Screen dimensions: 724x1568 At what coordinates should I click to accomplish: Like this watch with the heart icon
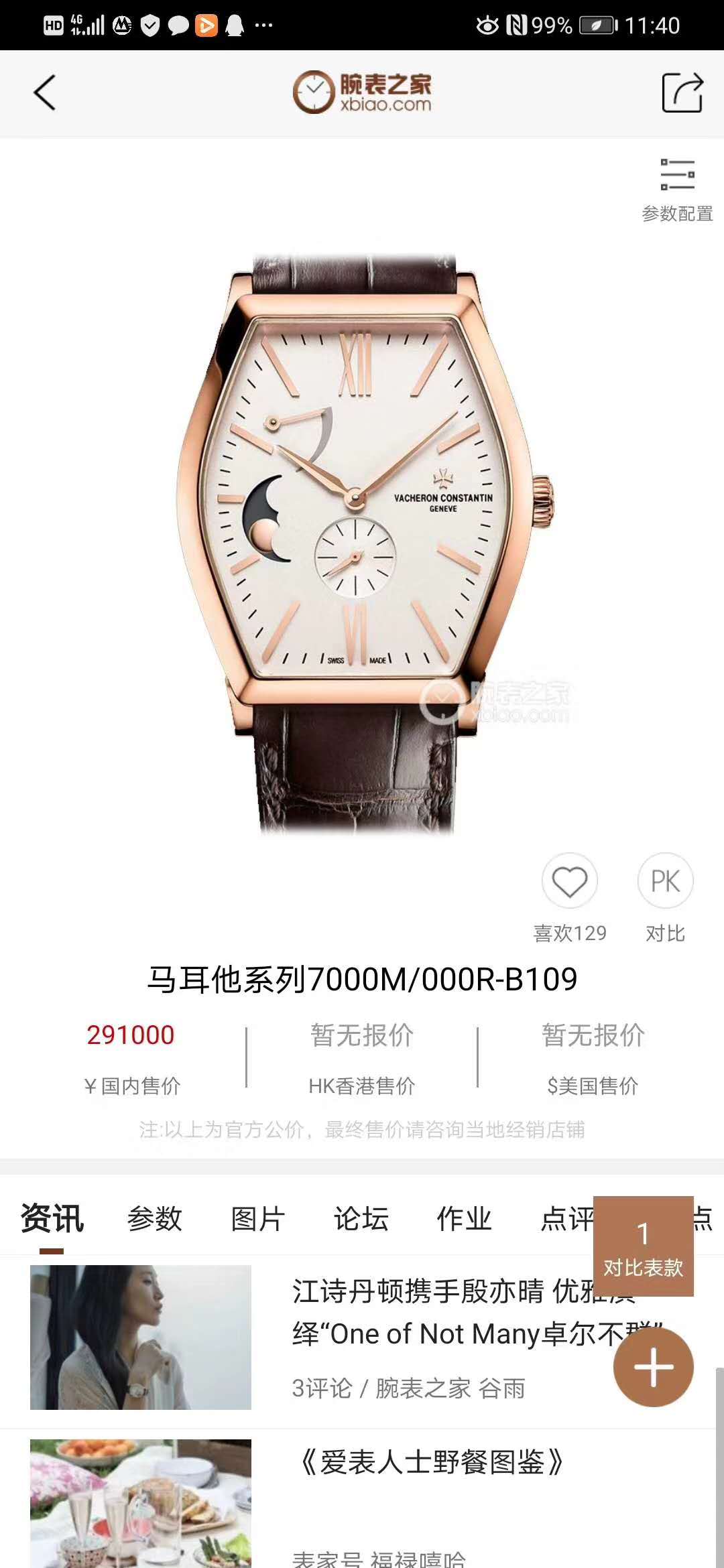coord(569,881)
